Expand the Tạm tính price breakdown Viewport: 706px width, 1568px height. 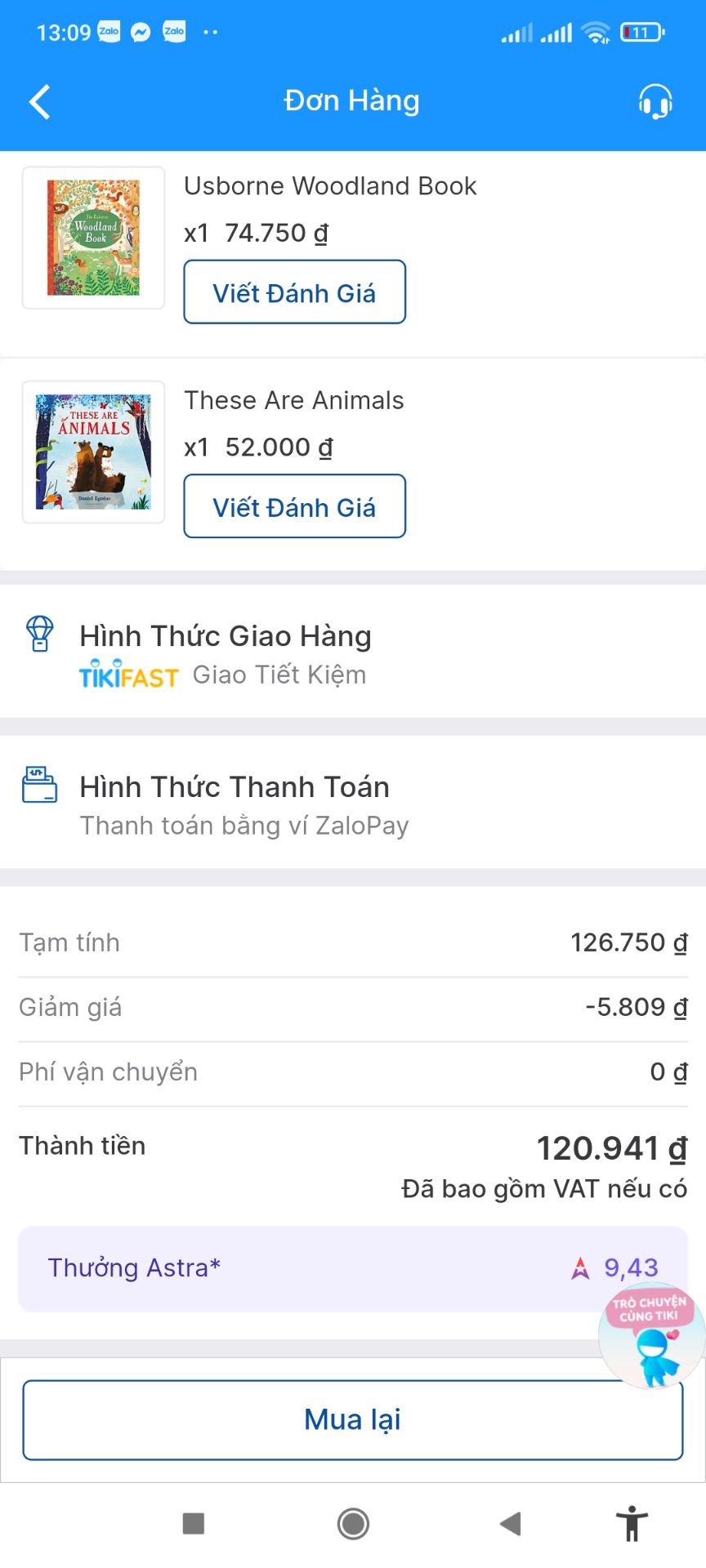tap(351, 942)
